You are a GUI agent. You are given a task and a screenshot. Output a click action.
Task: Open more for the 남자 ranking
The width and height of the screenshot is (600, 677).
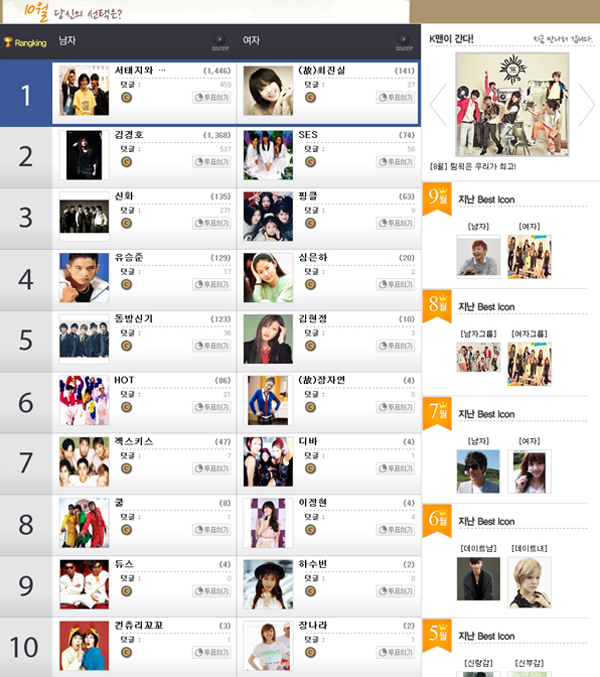(x=221, y=42)
